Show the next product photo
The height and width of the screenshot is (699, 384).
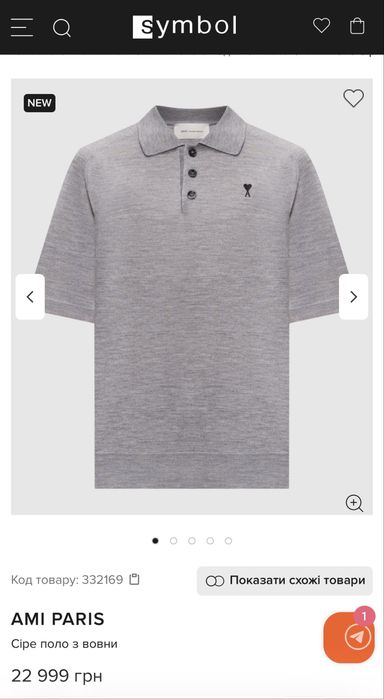pos(354,297)
